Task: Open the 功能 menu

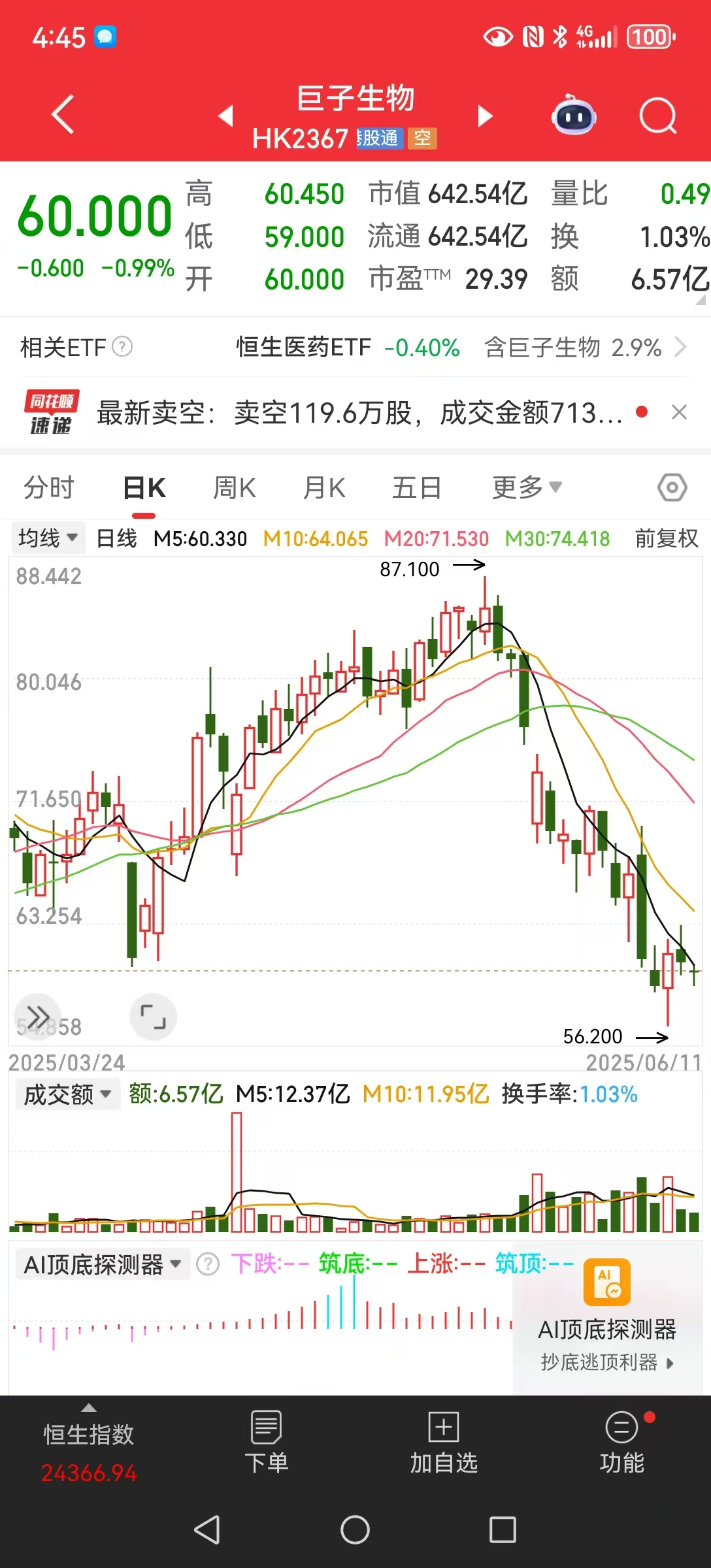Action: [622, 1443]
